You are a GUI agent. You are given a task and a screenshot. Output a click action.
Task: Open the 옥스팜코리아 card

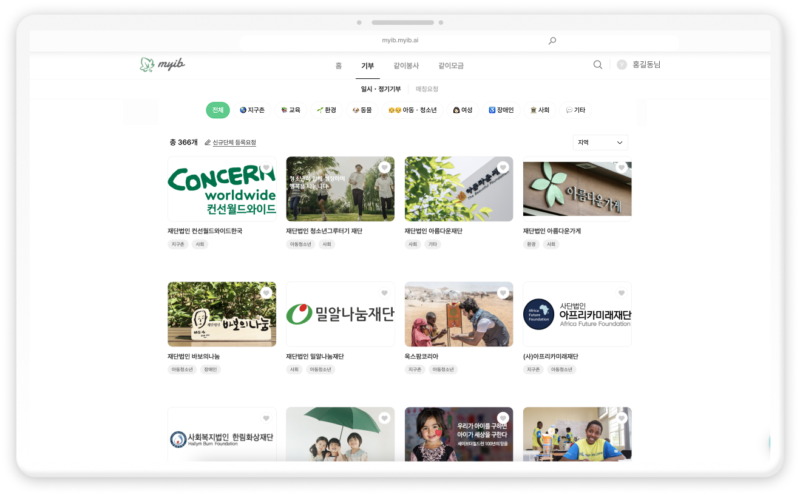point(458,314)
